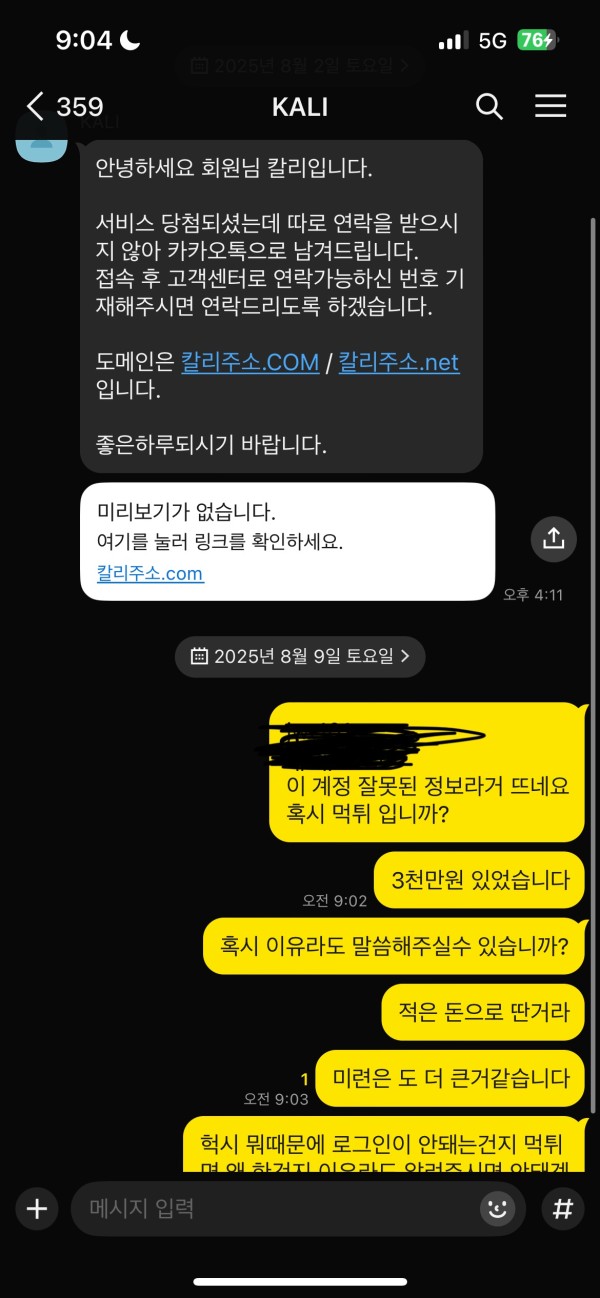The height and width of the screenshot is (1298, 600).
Task: Go back to the chat list
Action: coord(36,106)
